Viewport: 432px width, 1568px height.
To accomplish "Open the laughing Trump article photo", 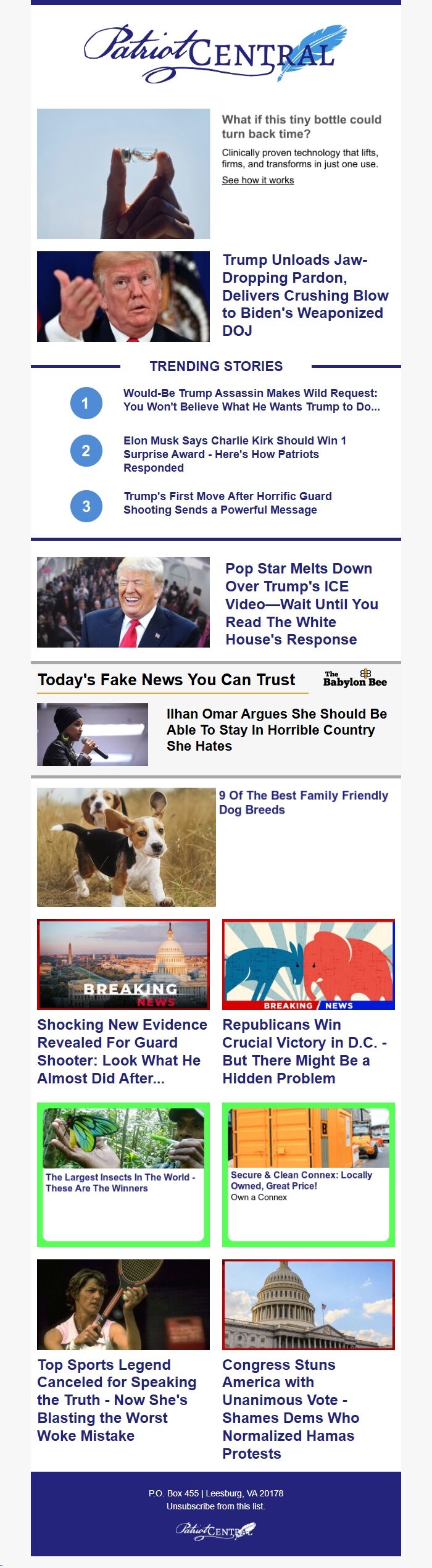I will coord(123,602).
